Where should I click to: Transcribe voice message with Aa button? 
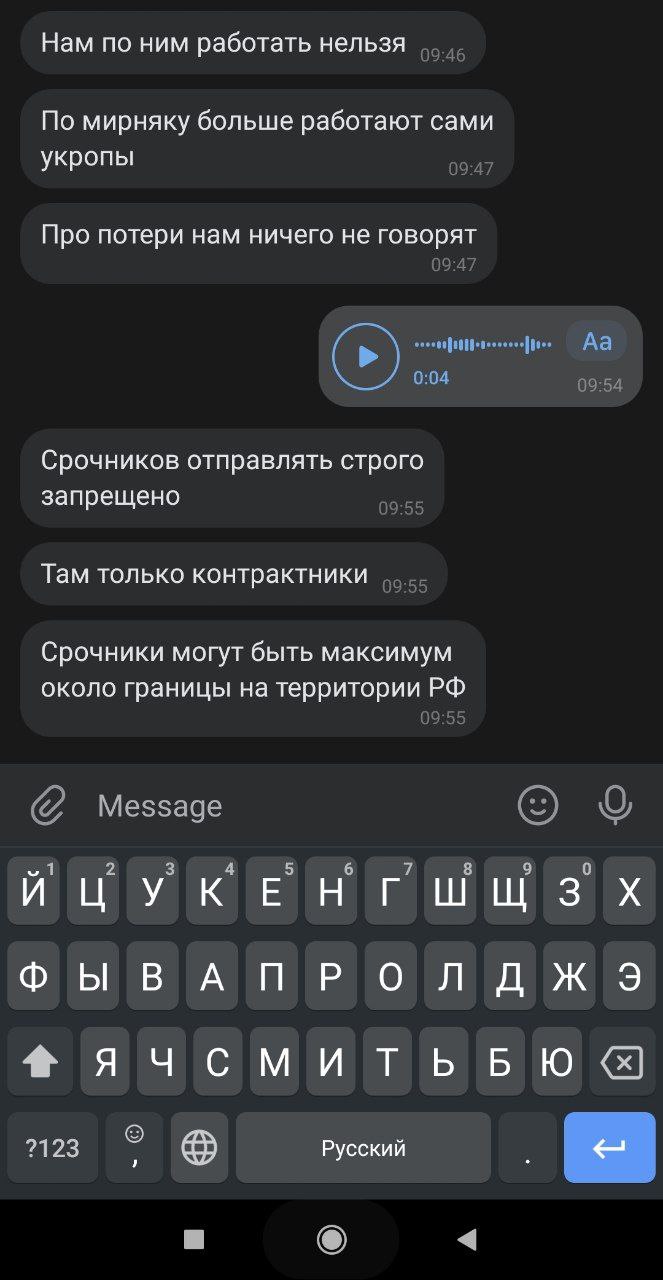(x=596, y=342)
